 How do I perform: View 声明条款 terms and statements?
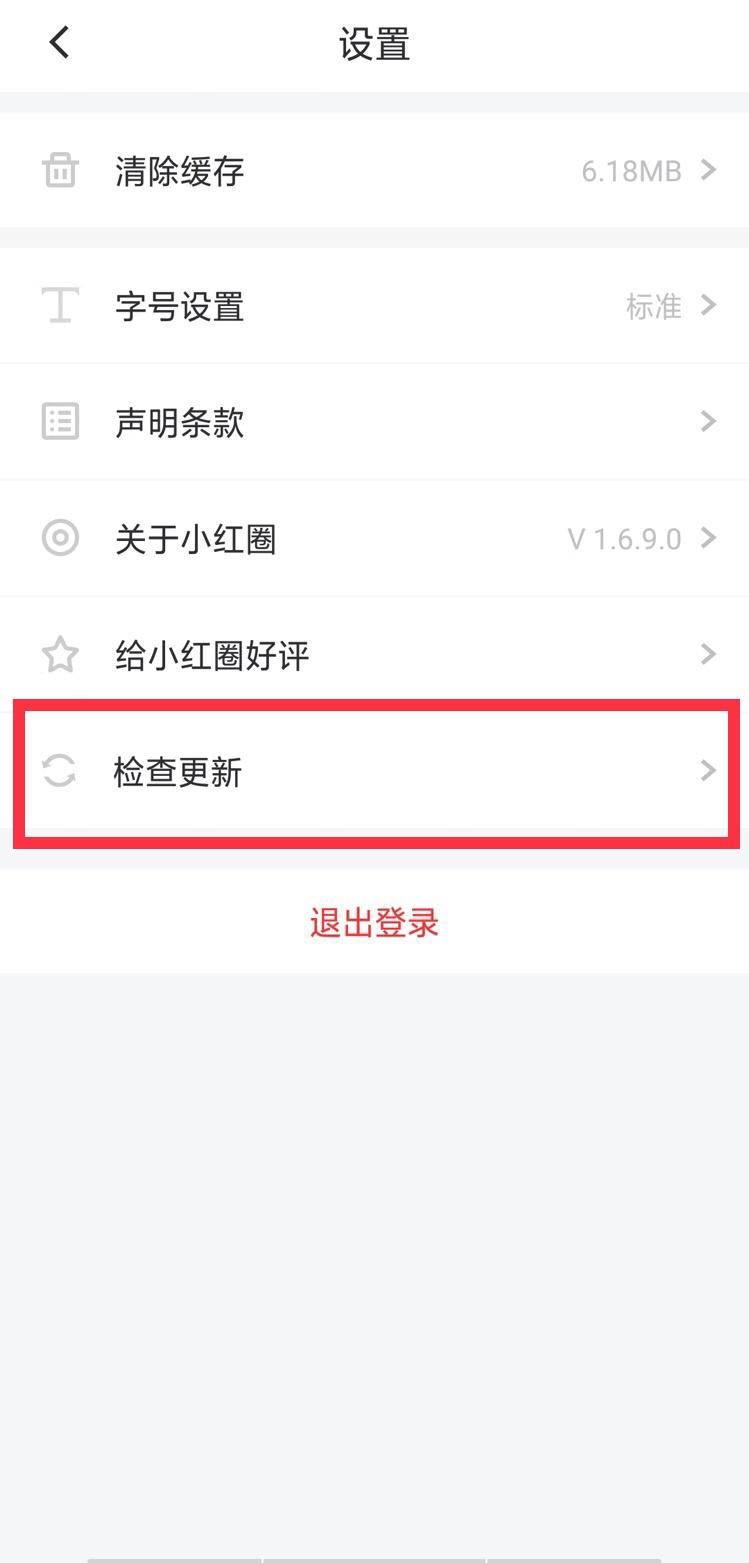point(374,422)
